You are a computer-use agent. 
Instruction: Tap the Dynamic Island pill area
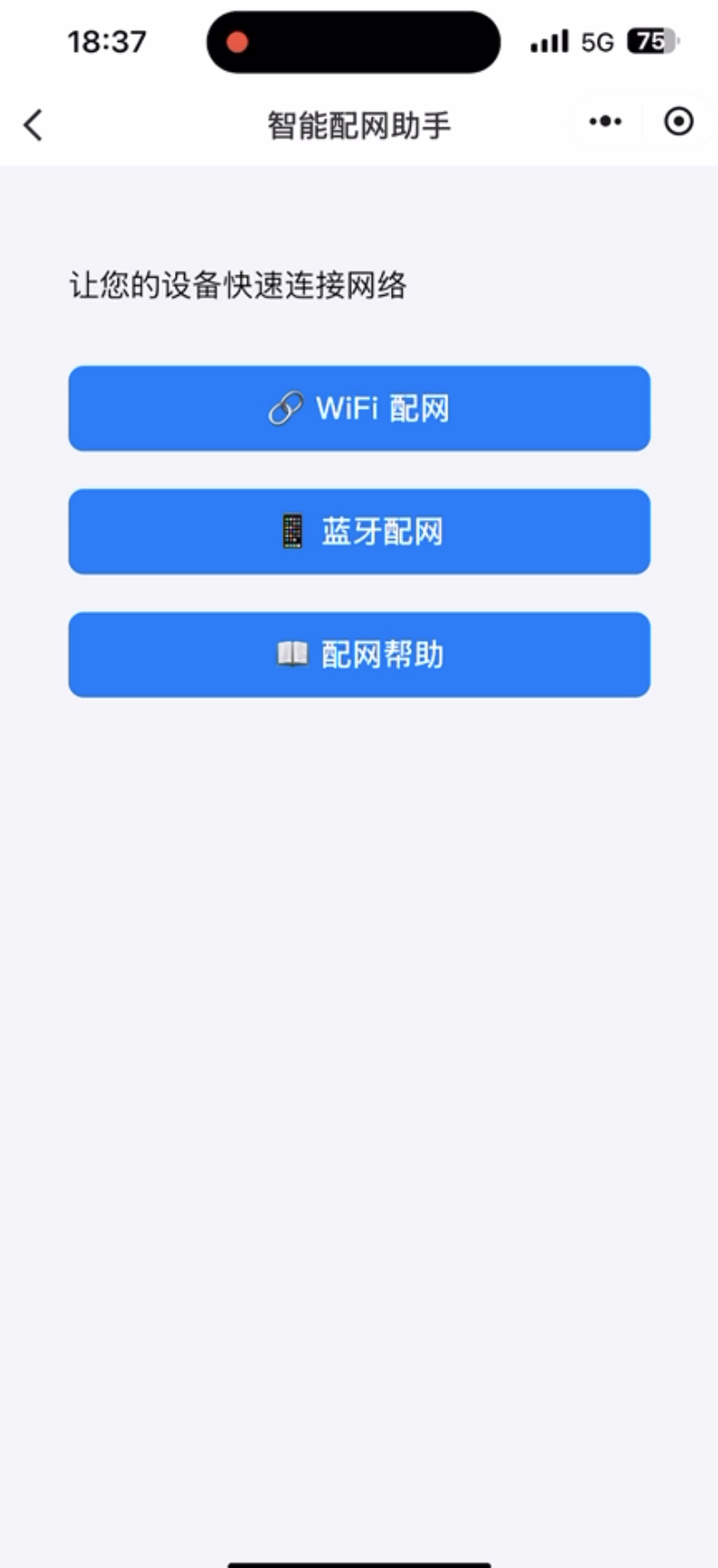(x=354, y=41)
